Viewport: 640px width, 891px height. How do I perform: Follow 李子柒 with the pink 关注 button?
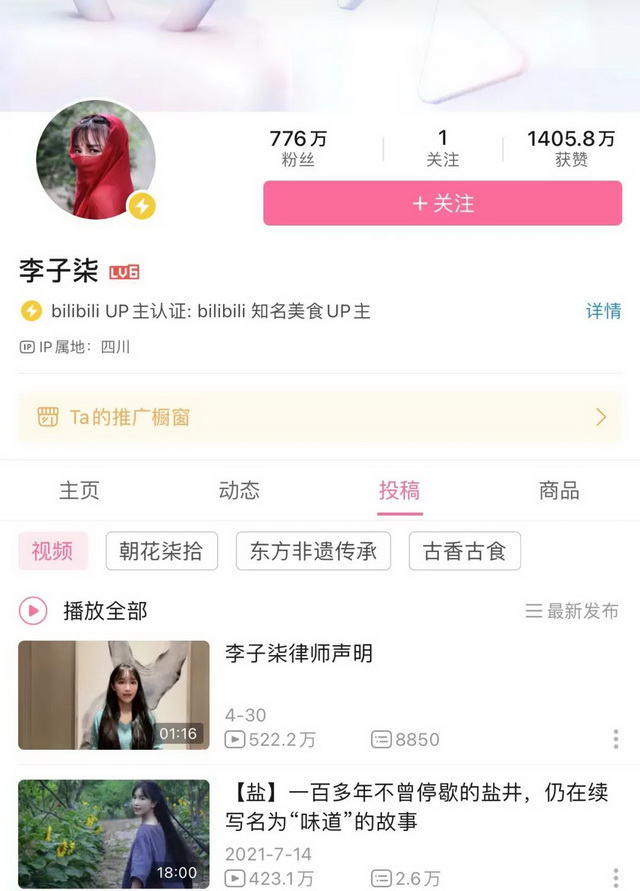click(442, 203)
